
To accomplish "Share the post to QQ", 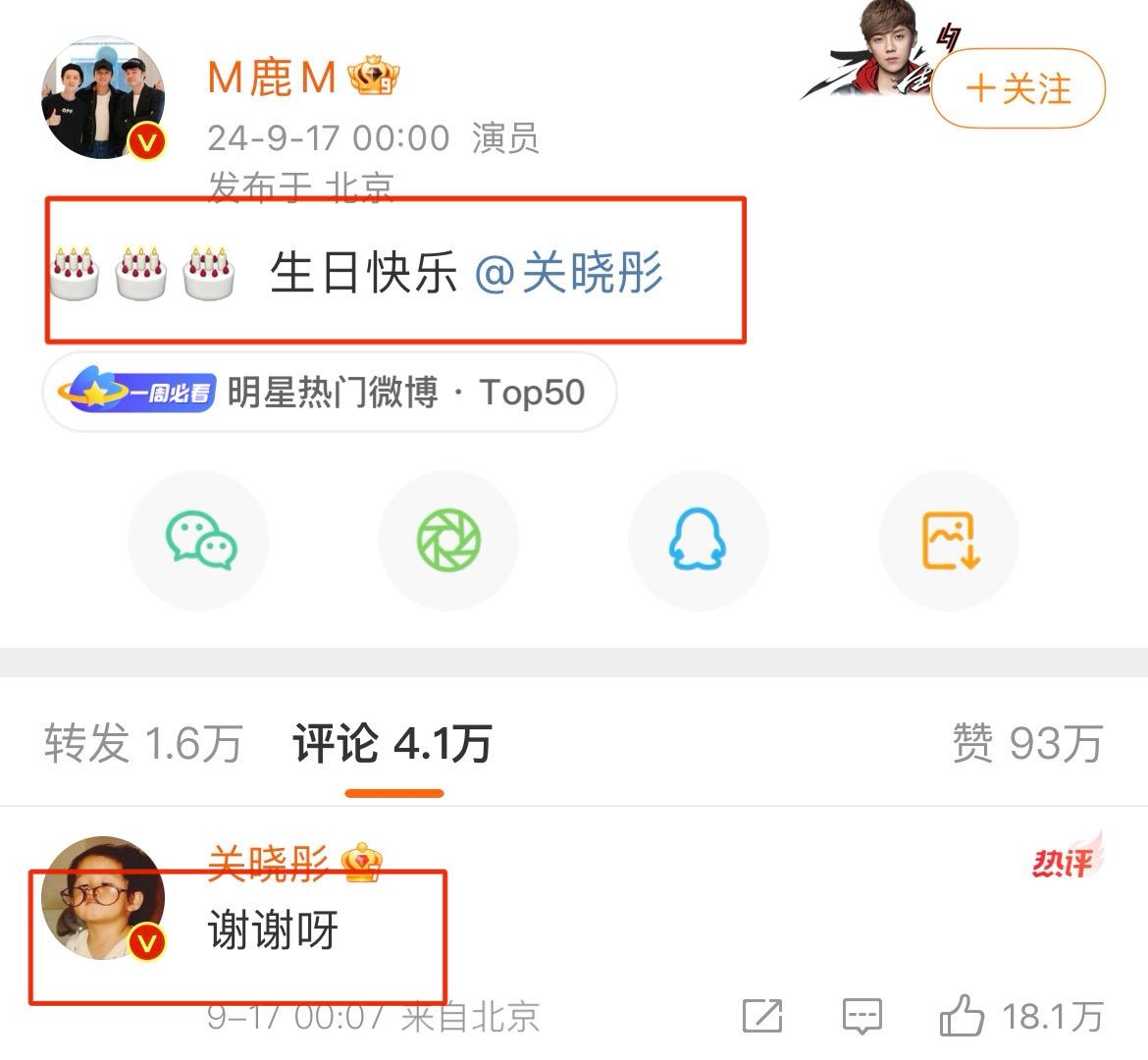I will point(698,541).
